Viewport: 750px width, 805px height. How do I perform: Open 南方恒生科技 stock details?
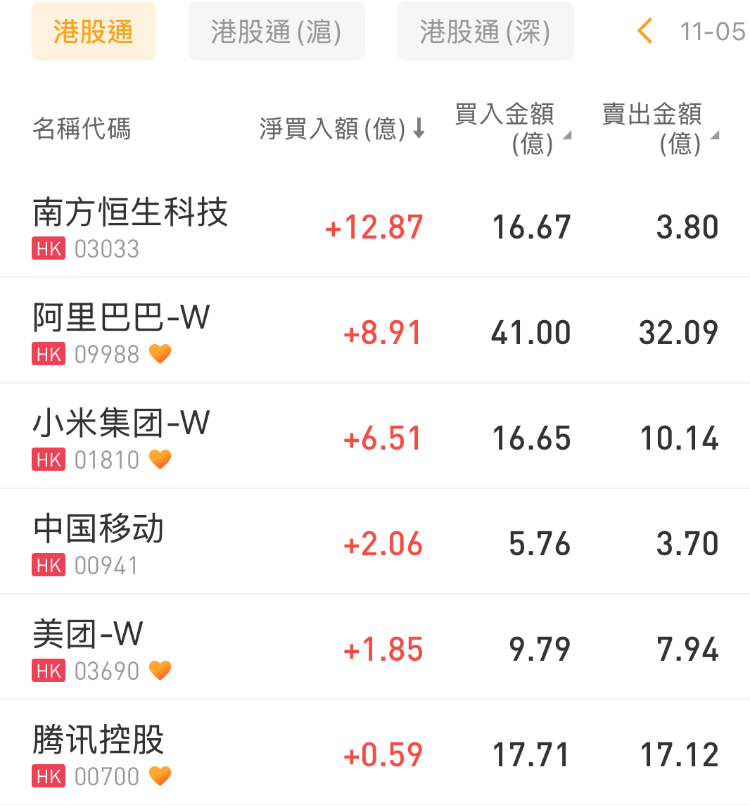point(130,226)
